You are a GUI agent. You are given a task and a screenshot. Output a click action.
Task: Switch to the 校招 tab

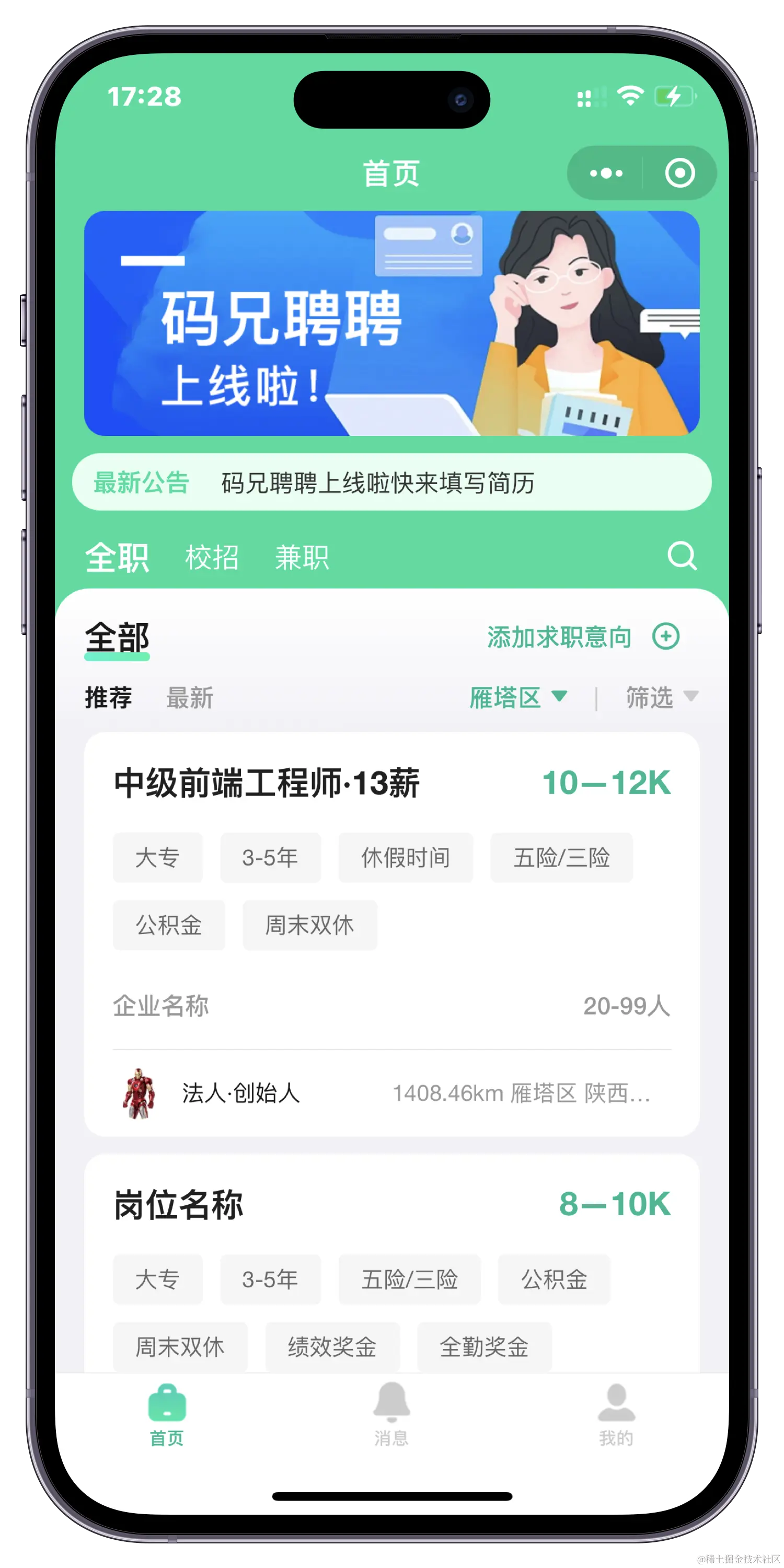click(x=212, y=558)
